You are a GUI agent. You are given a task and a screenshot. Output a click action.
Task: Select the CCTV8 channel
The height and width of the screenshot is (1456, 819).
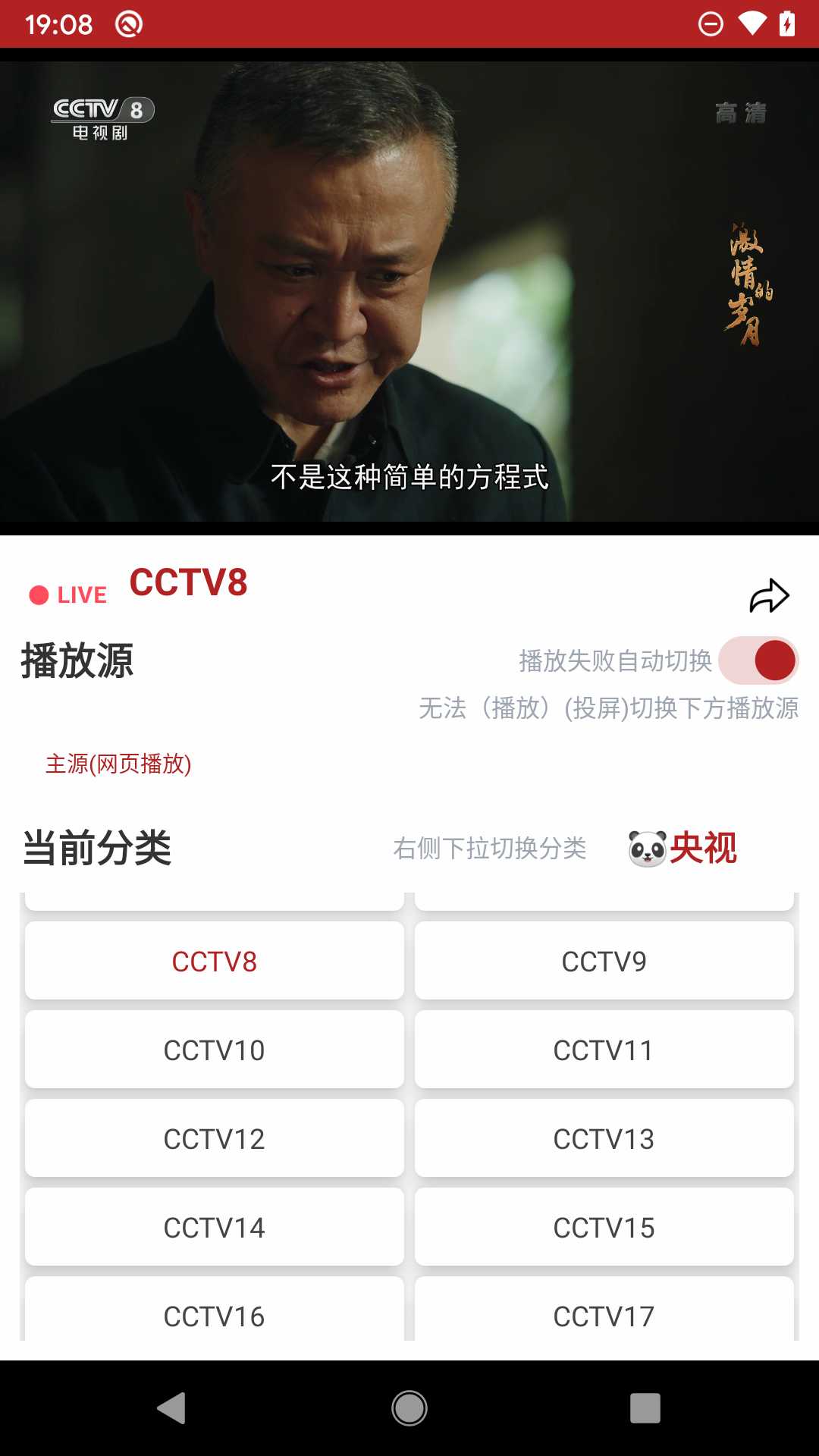(215, 961)
